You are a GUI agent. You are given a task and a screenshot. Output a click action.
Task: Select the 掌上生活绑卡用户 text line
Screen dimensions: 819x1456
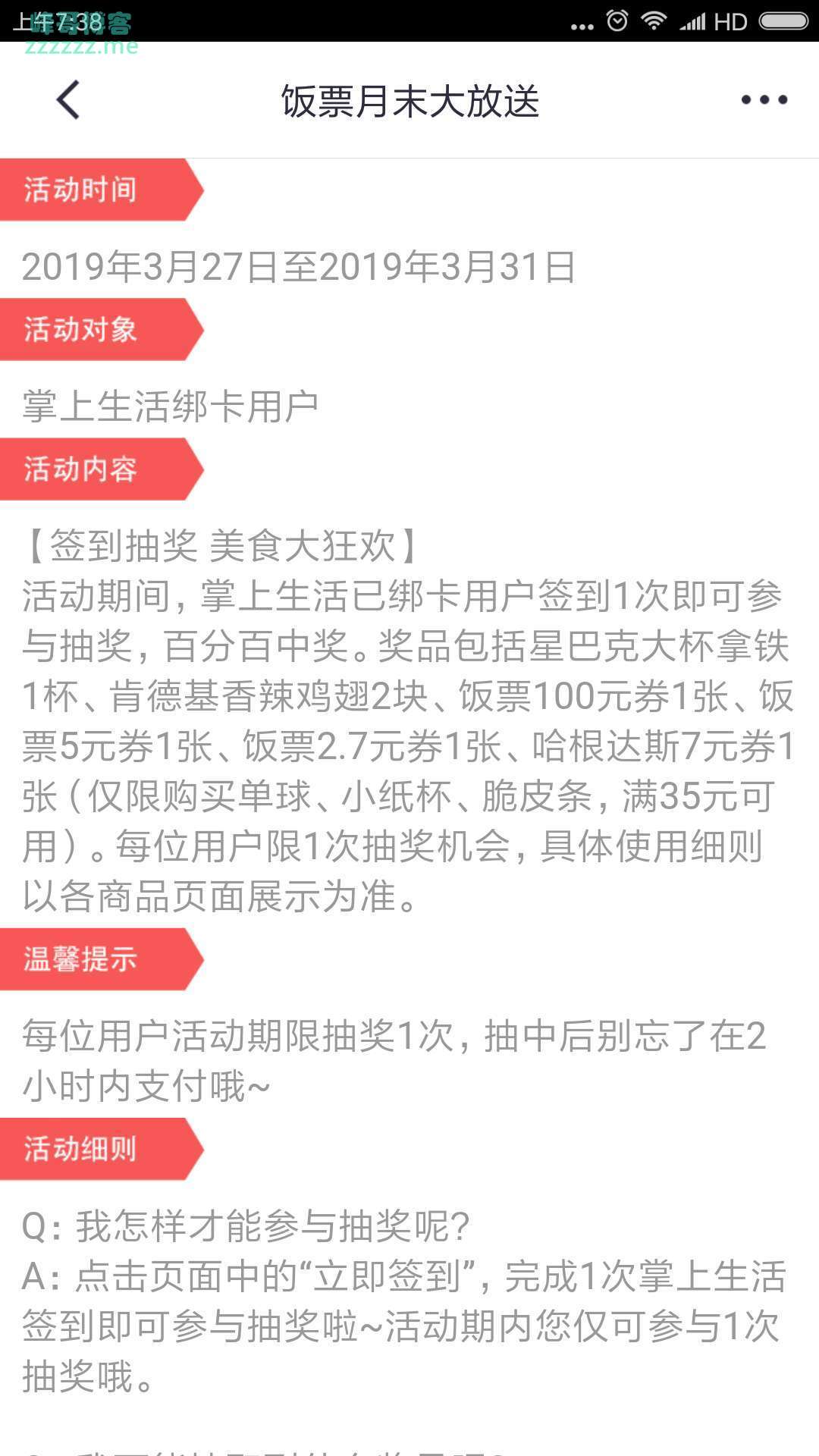171,406
